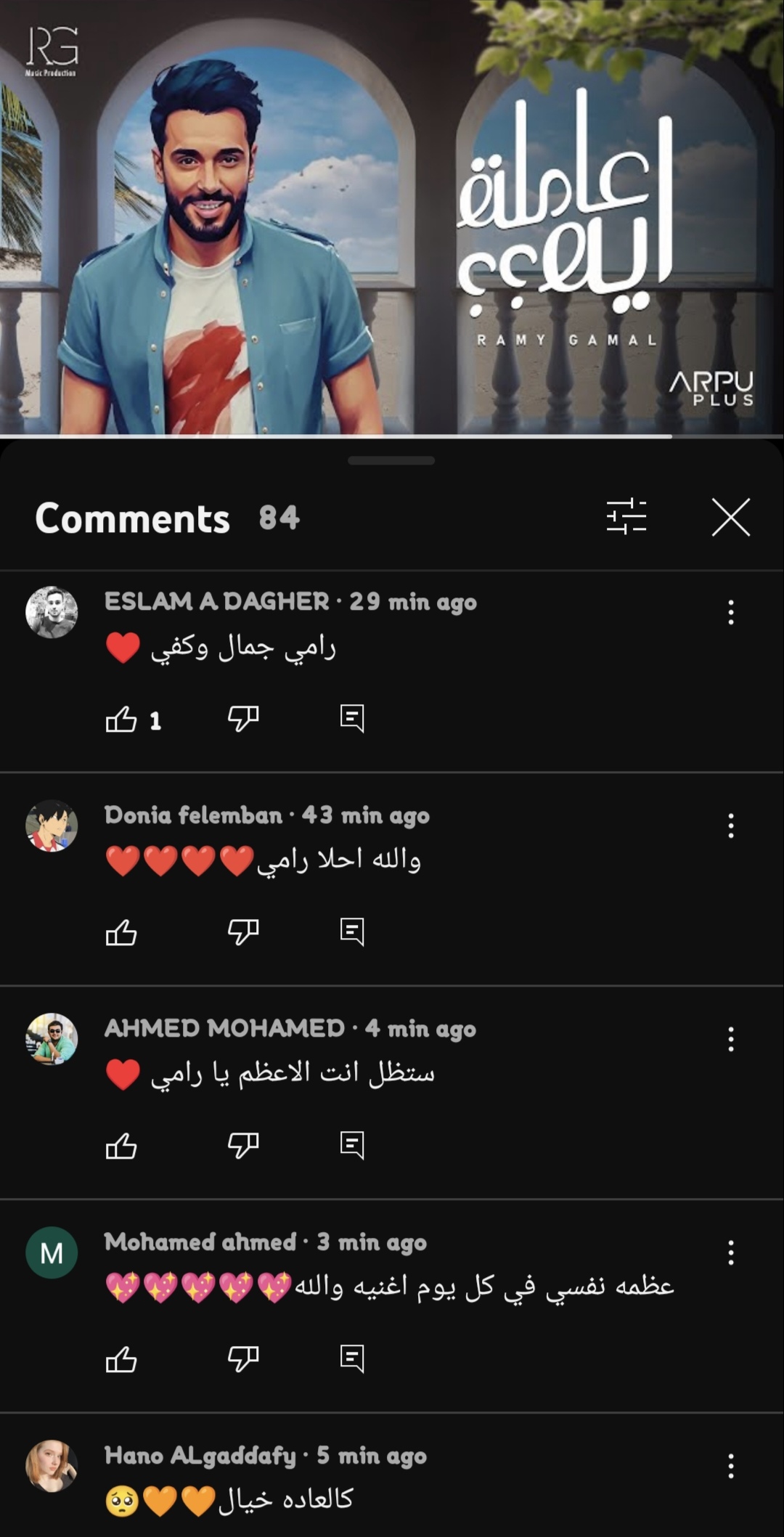784x1537 pixels.
Task: Open options for Donia felemban's comment
Action: click(730, 825)
